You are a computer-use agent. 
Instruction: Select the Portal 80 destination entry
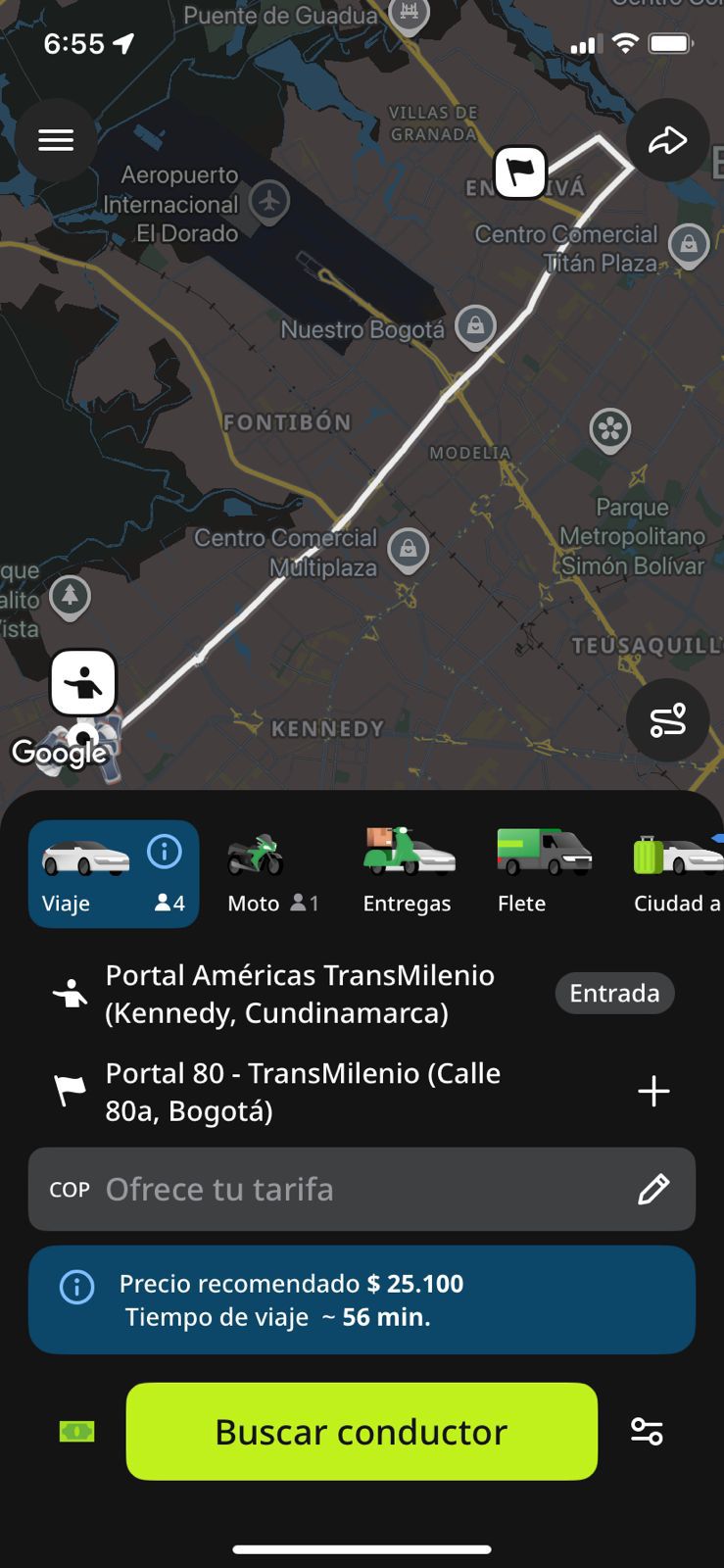[304, 1091]
